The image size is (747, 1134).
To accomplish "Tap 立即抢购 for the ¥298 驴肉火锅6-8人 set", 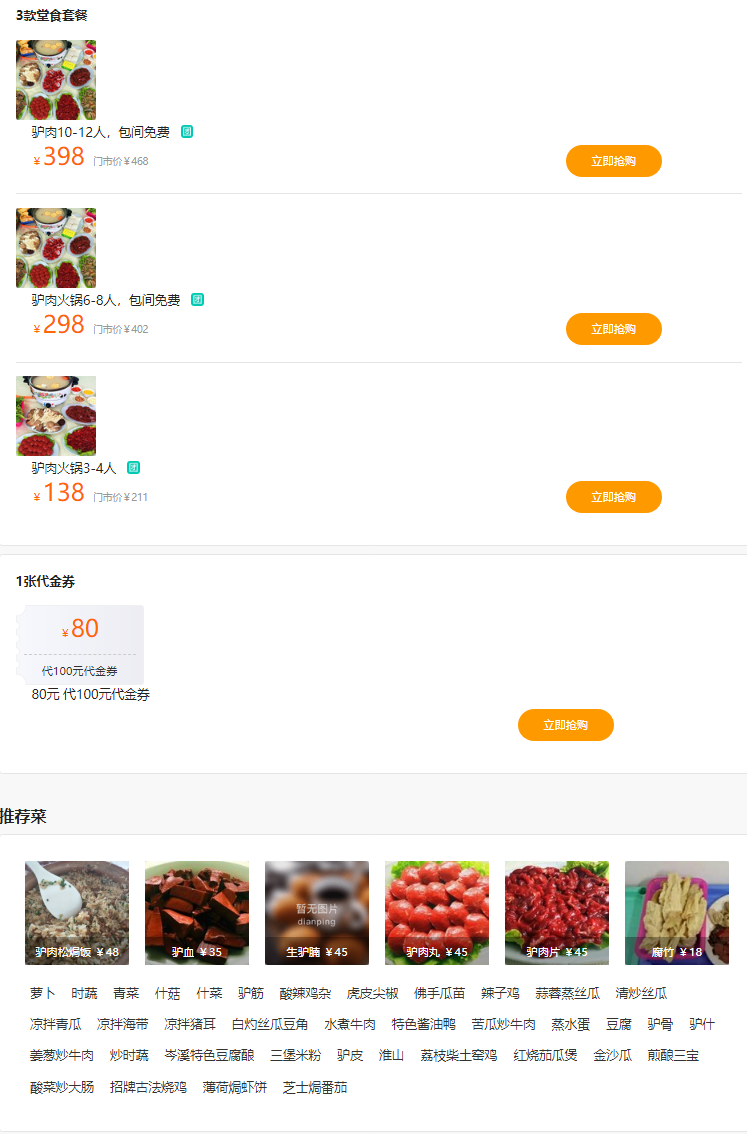I will point(613,329).
